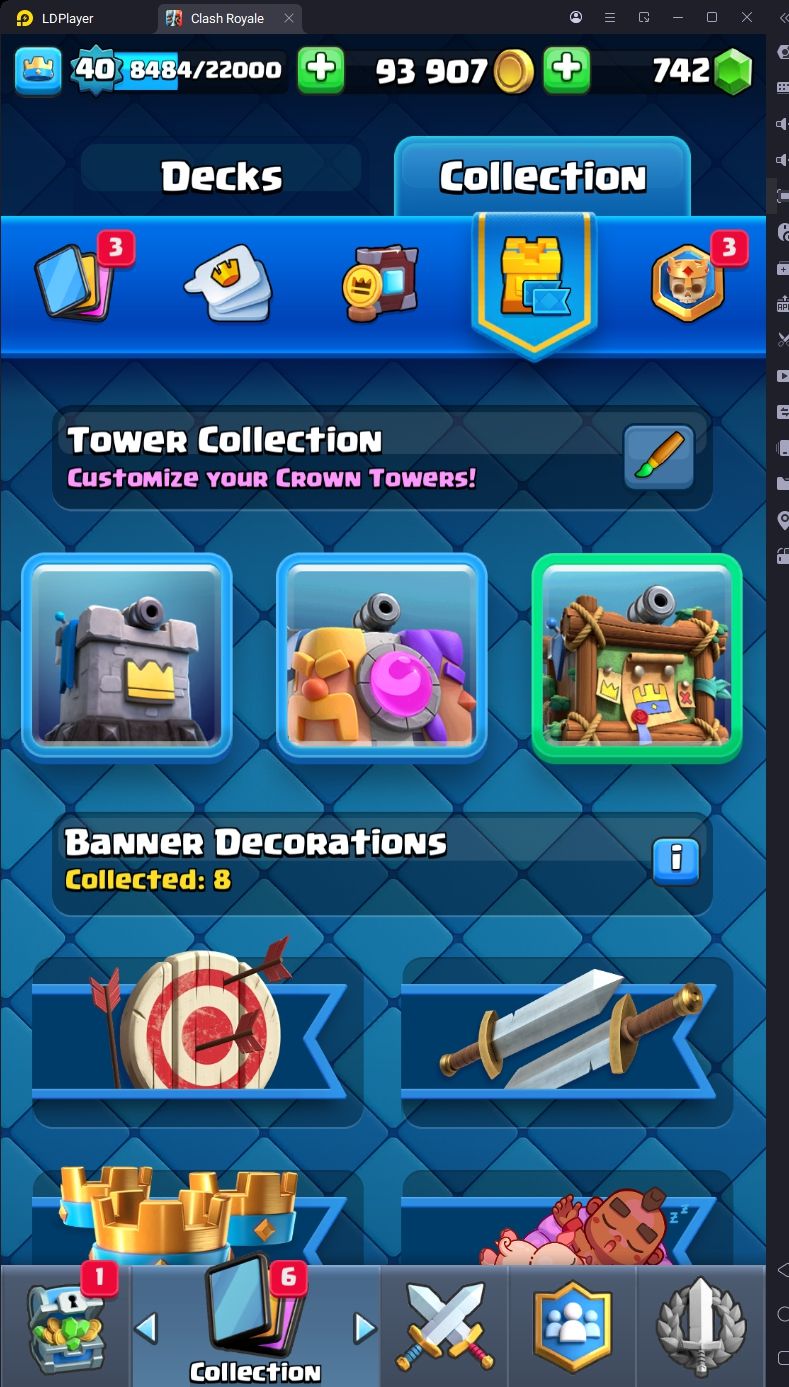Add more experience with green plus

click(321, 70)
